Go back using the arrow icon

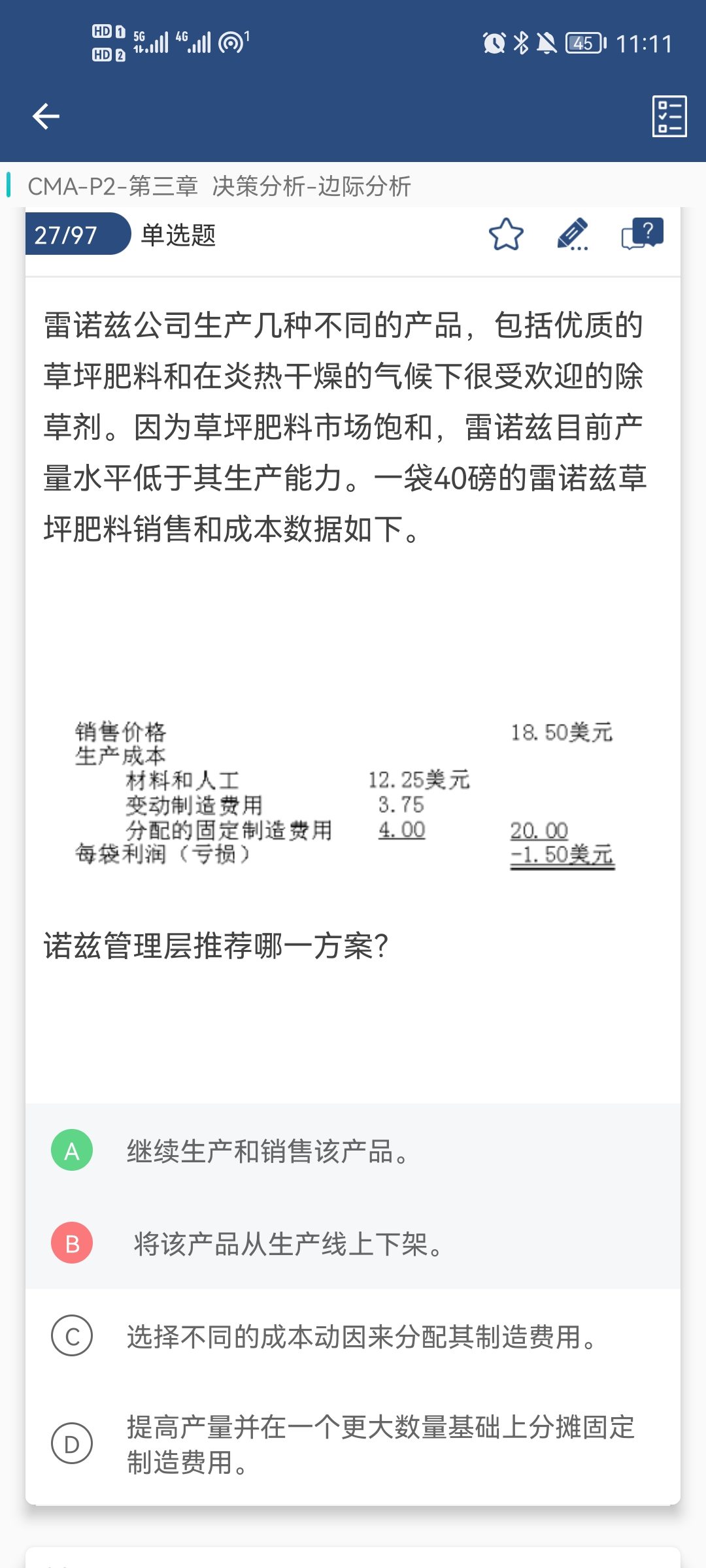[x=46, y=116]
